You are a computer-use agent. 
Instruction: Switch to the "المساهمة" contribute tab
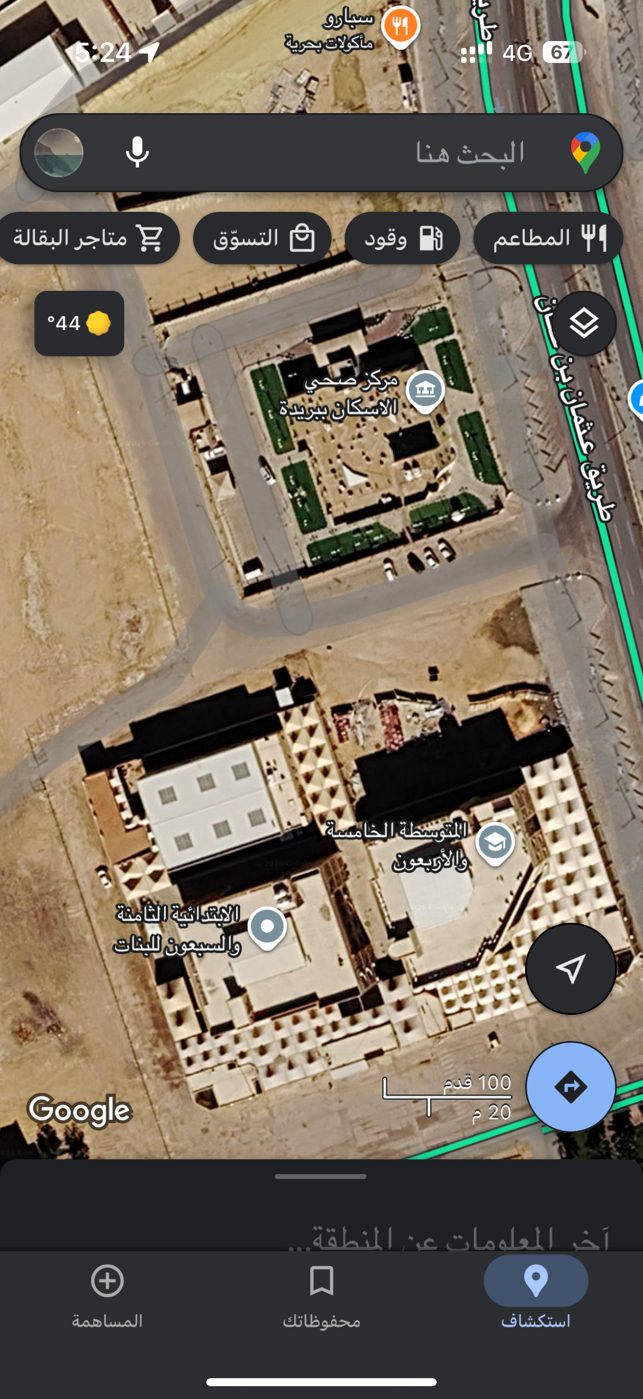[107, 1294]
